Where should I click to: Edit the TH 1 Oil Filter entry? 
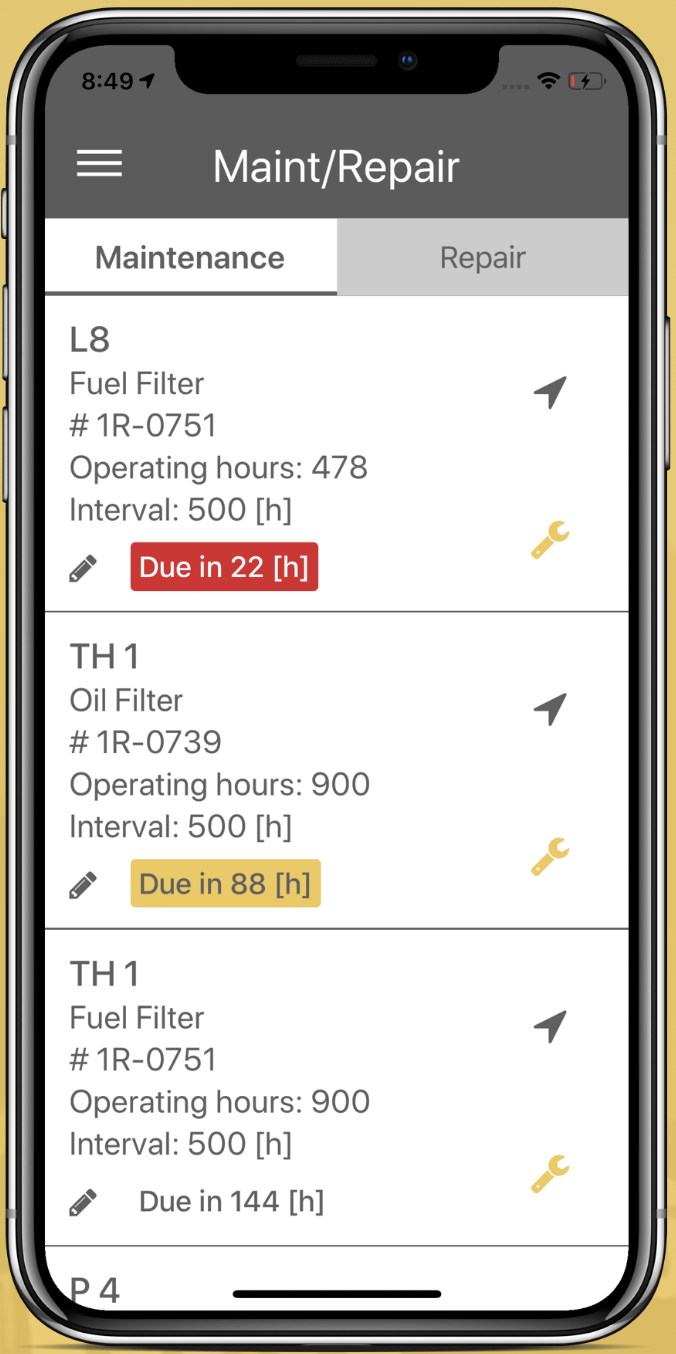(x=83, y=885)
